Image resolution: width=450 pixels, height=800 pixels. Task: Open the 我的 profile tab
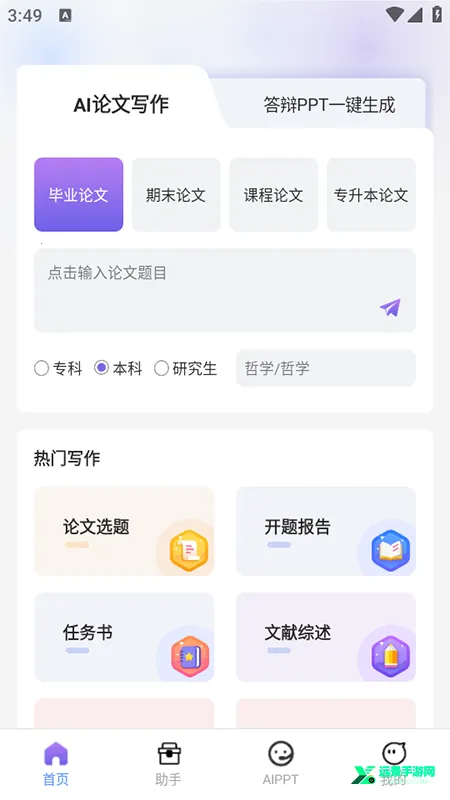pyautogui.click(x=393, y=763)
